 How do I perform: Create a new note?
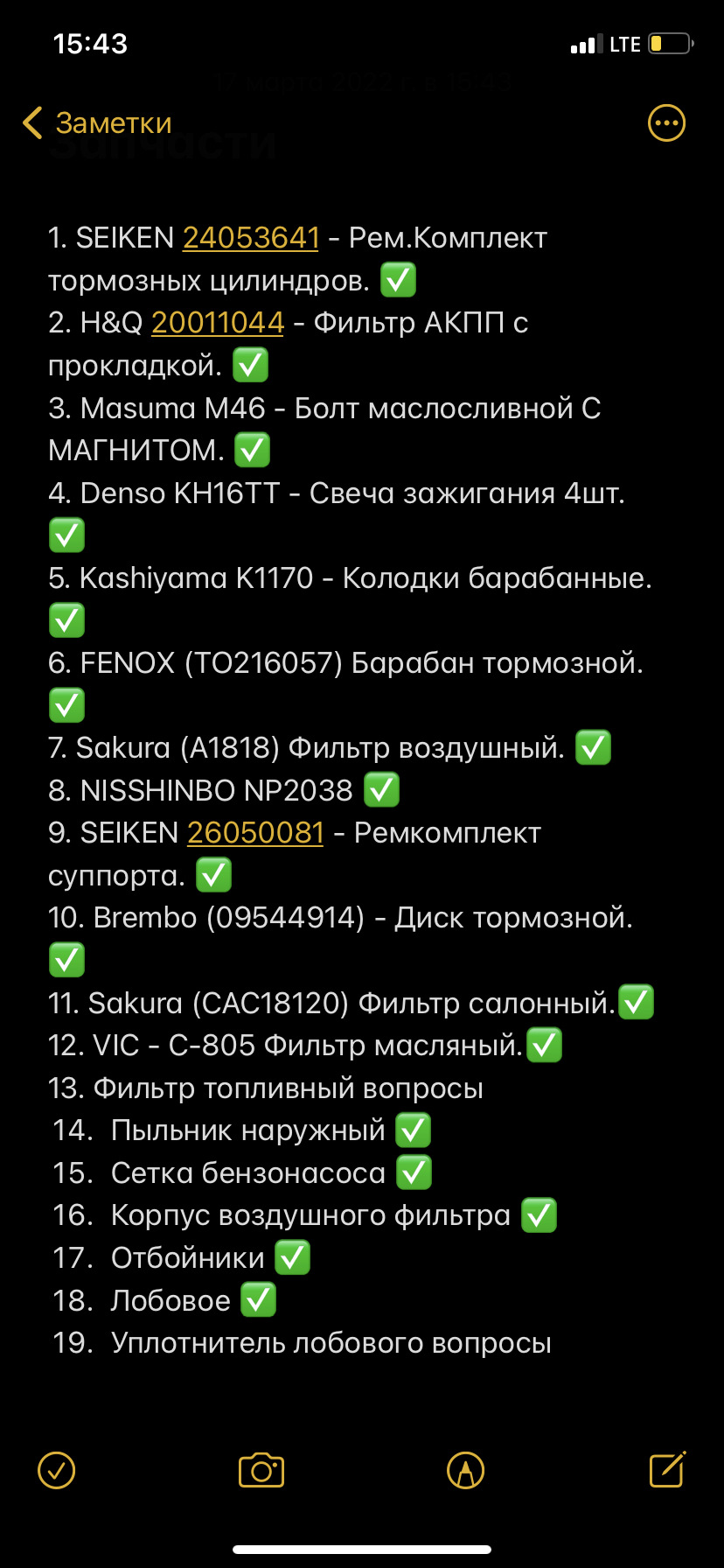[x=667, y=1470]
